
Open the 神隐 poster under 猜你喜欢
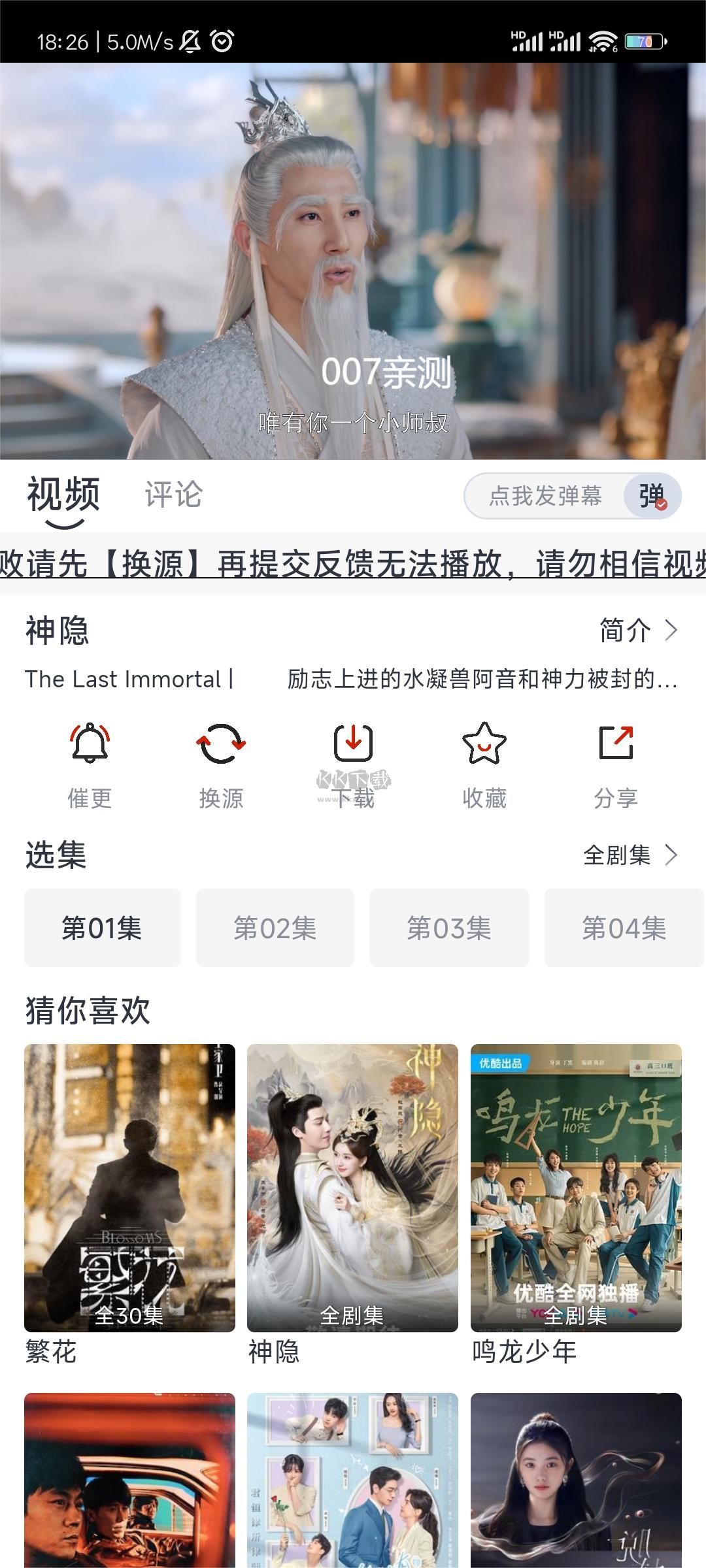tap(352, 1188)
